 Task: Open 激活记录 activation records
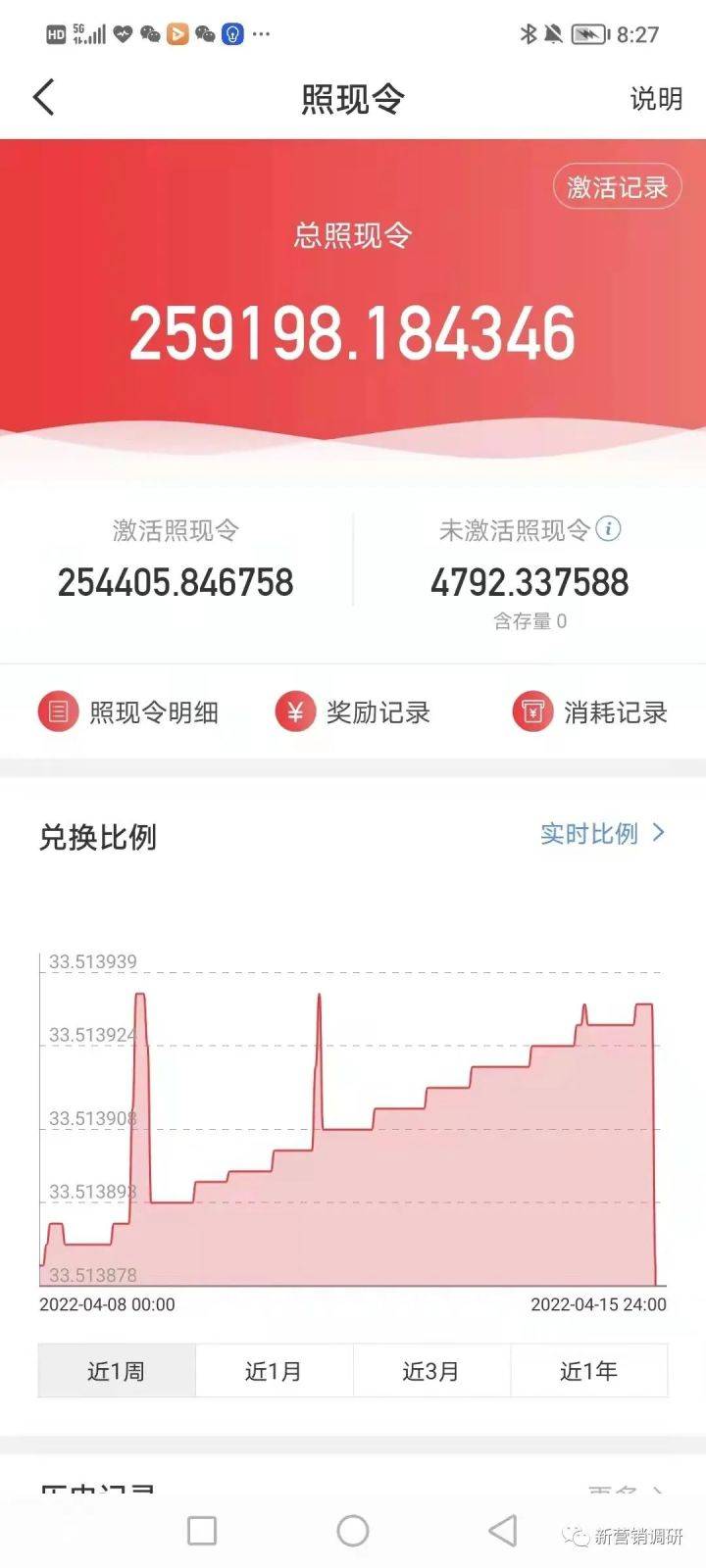(x=617, y=186)
